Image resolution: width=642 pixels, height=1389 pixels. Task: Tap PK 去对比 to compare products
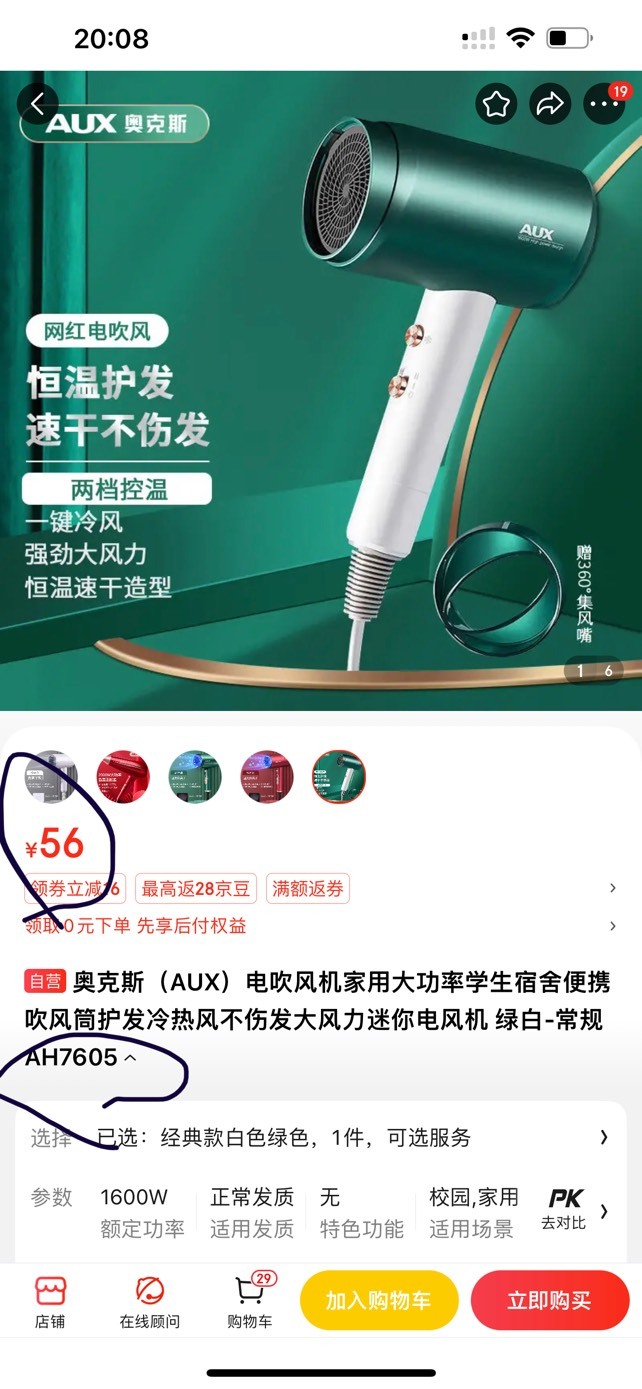coord(565,1210)
